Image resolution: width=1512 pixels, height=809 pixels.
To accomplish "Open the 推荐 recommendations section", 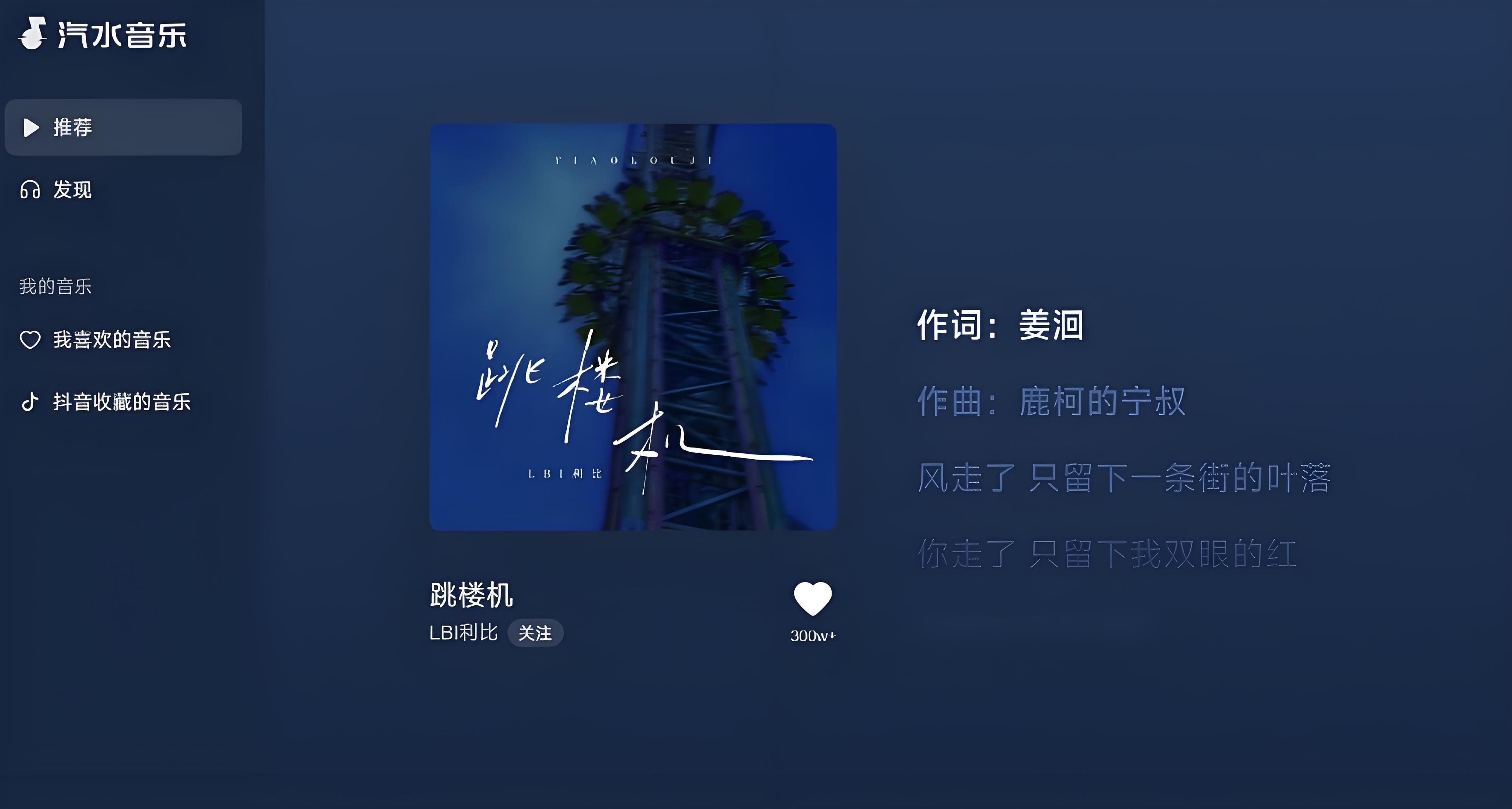I will point(123,127).
